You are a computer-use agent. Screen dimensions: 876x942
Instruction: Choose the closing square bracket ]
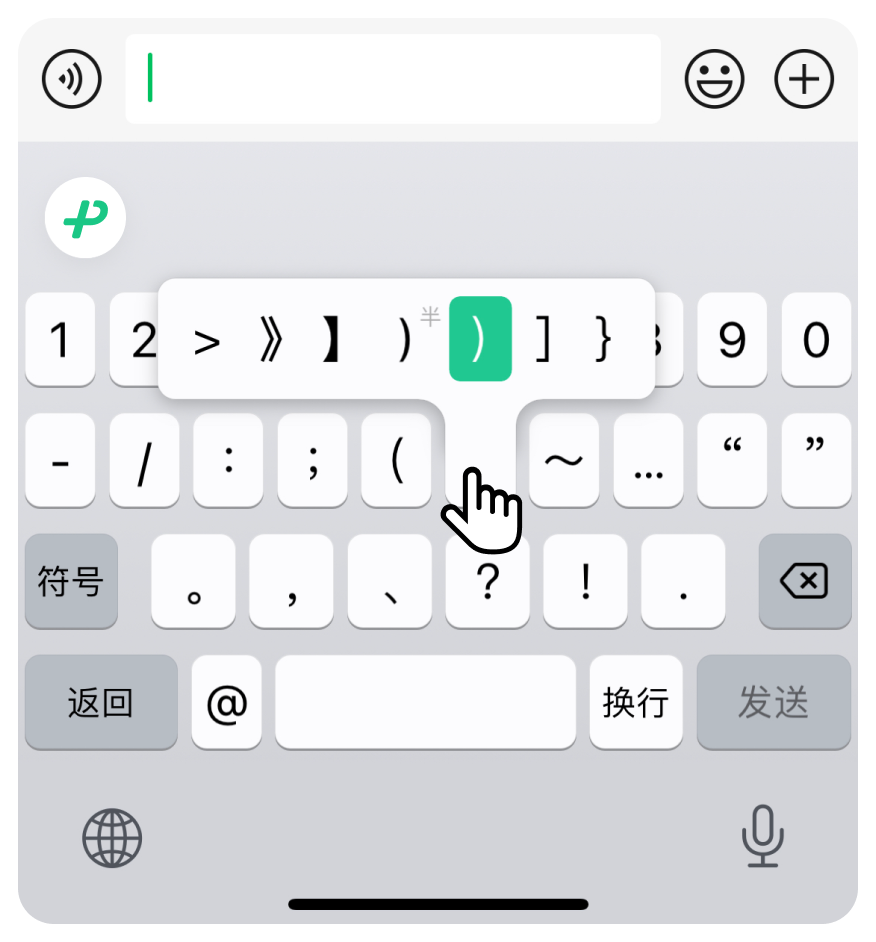point(543,341)
